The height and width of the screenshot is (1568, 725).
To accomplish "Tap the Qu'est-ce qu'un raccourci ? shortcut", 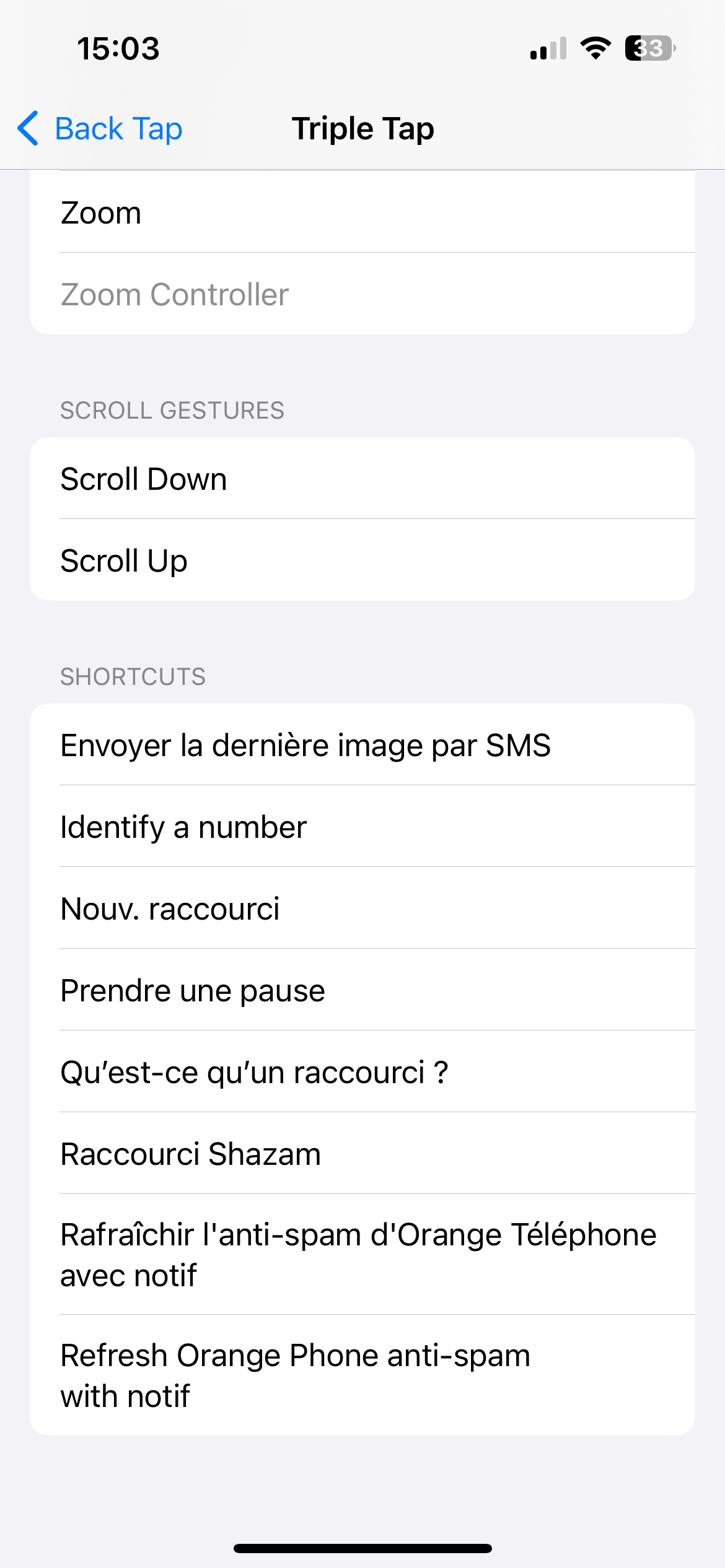I will [362, 1072].
